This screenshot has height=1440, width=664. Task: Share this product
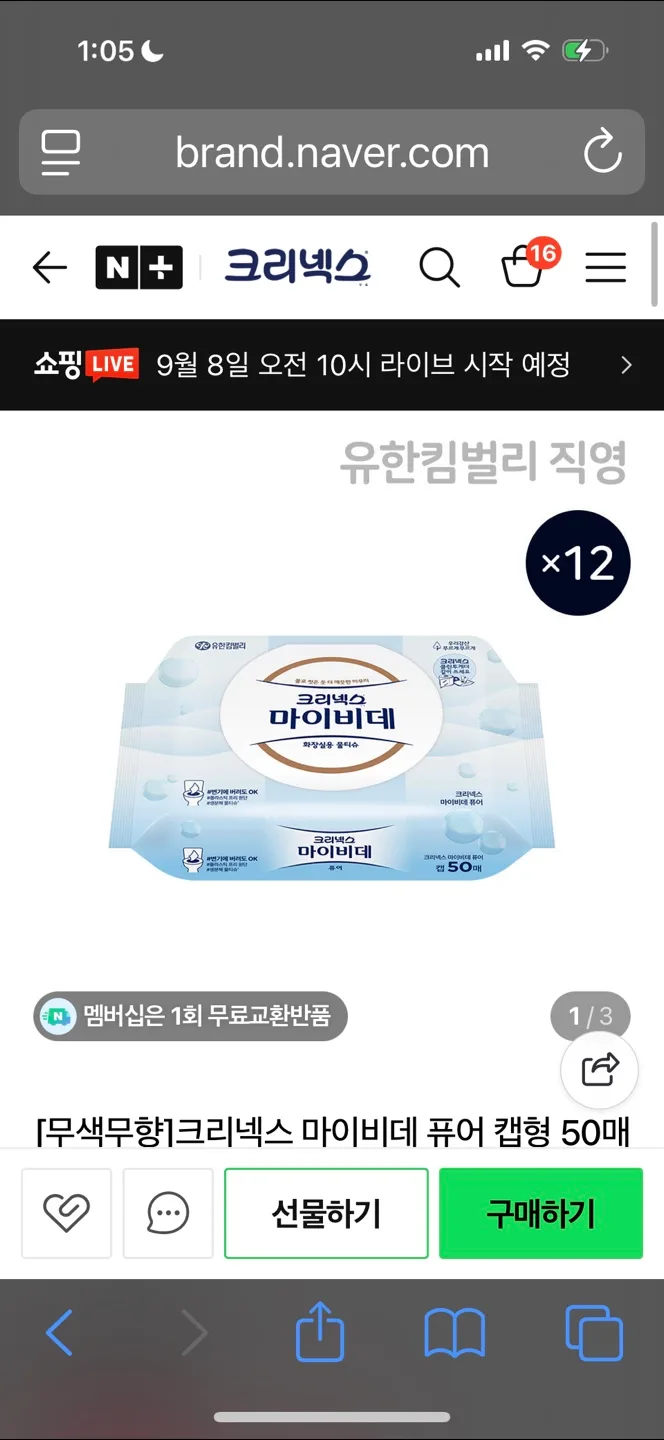(600, 1071)
